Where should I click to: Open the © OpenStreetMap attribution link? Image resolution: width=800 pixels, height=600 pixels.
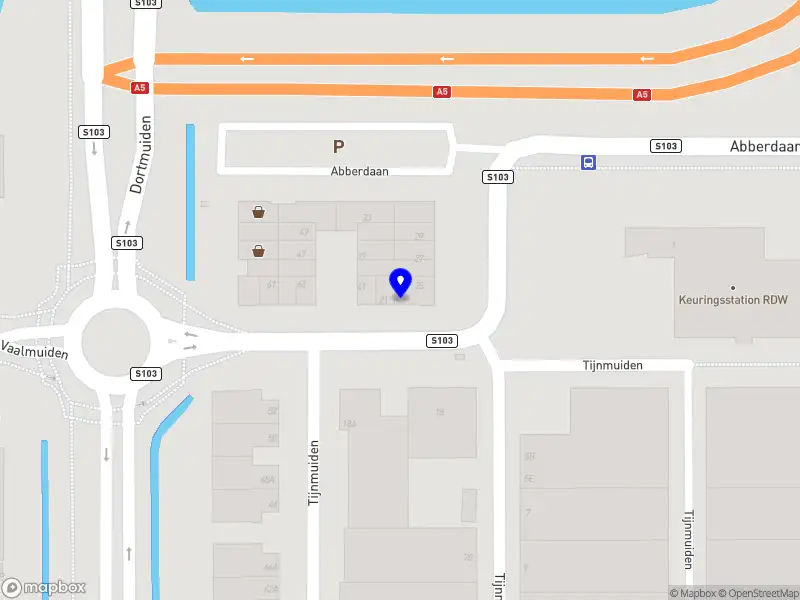coord(757,593)
